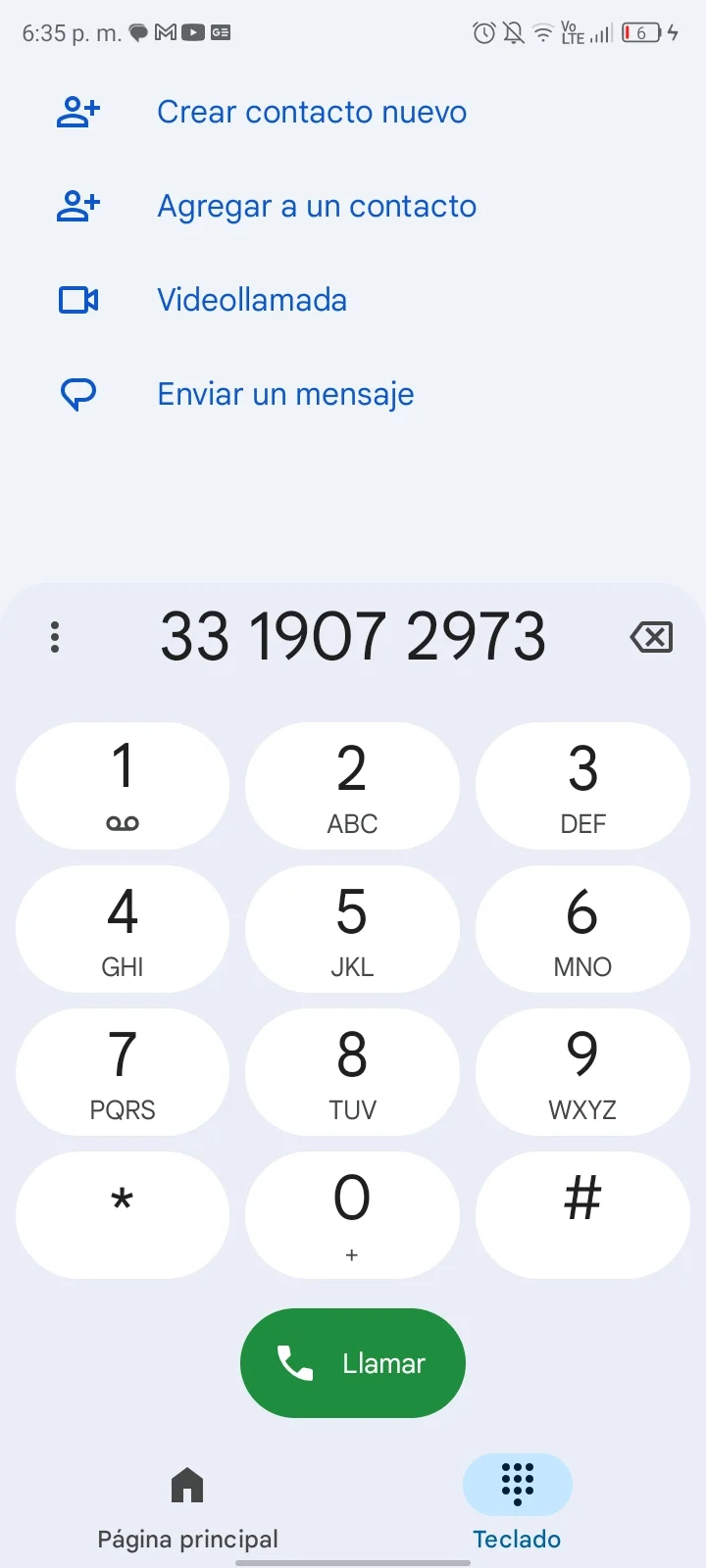Tap the 5 JKL key
Screen dimensions: 706x1568
[352, 929]
